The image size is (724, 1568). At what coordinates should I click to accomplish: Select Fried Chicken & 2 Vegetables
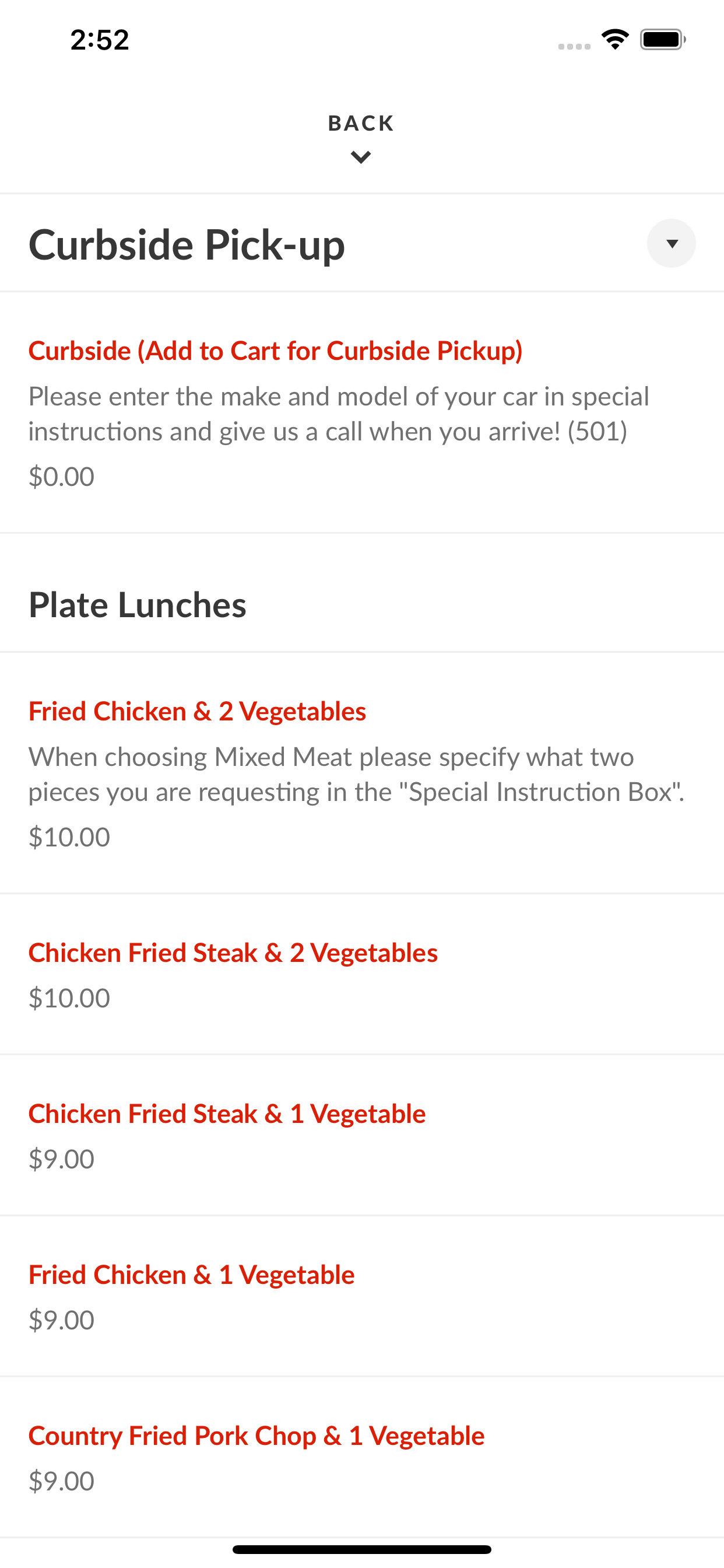pos(362,773)
